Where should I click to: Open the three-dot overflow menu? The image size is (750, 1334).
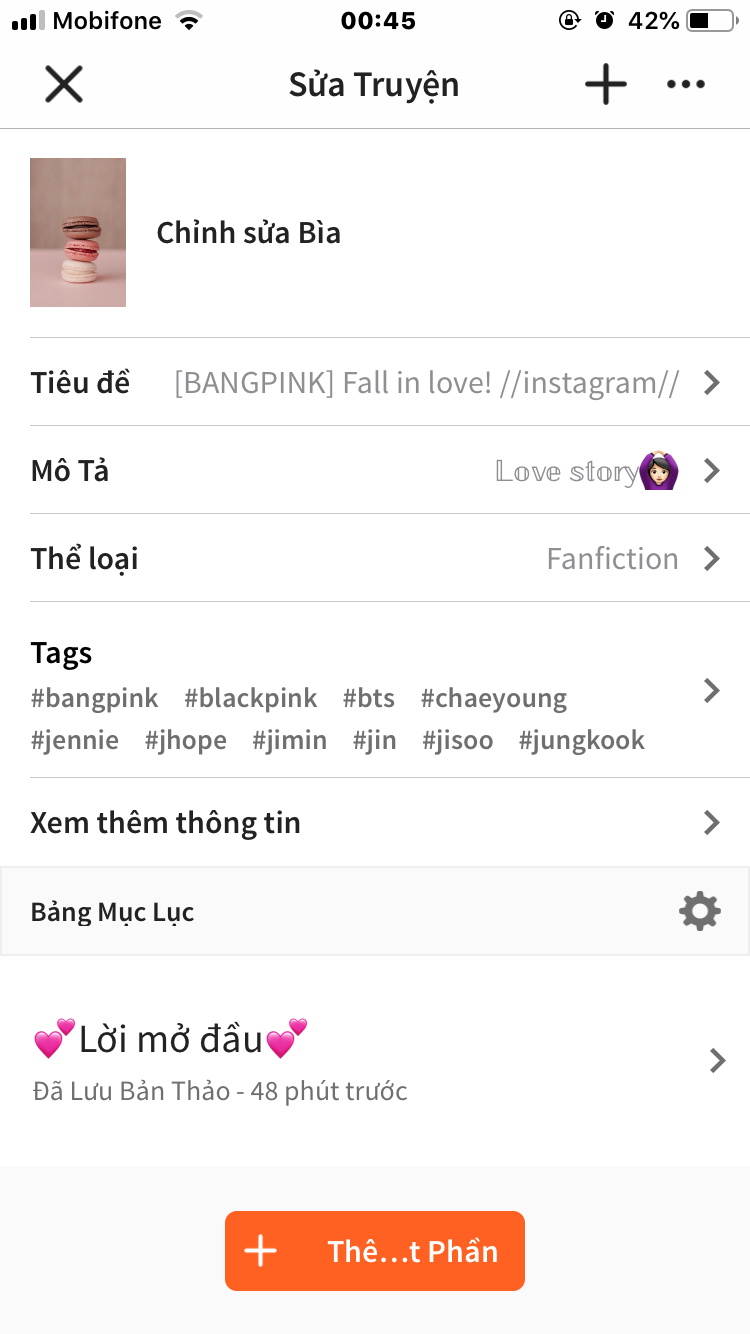pos(686,85)
